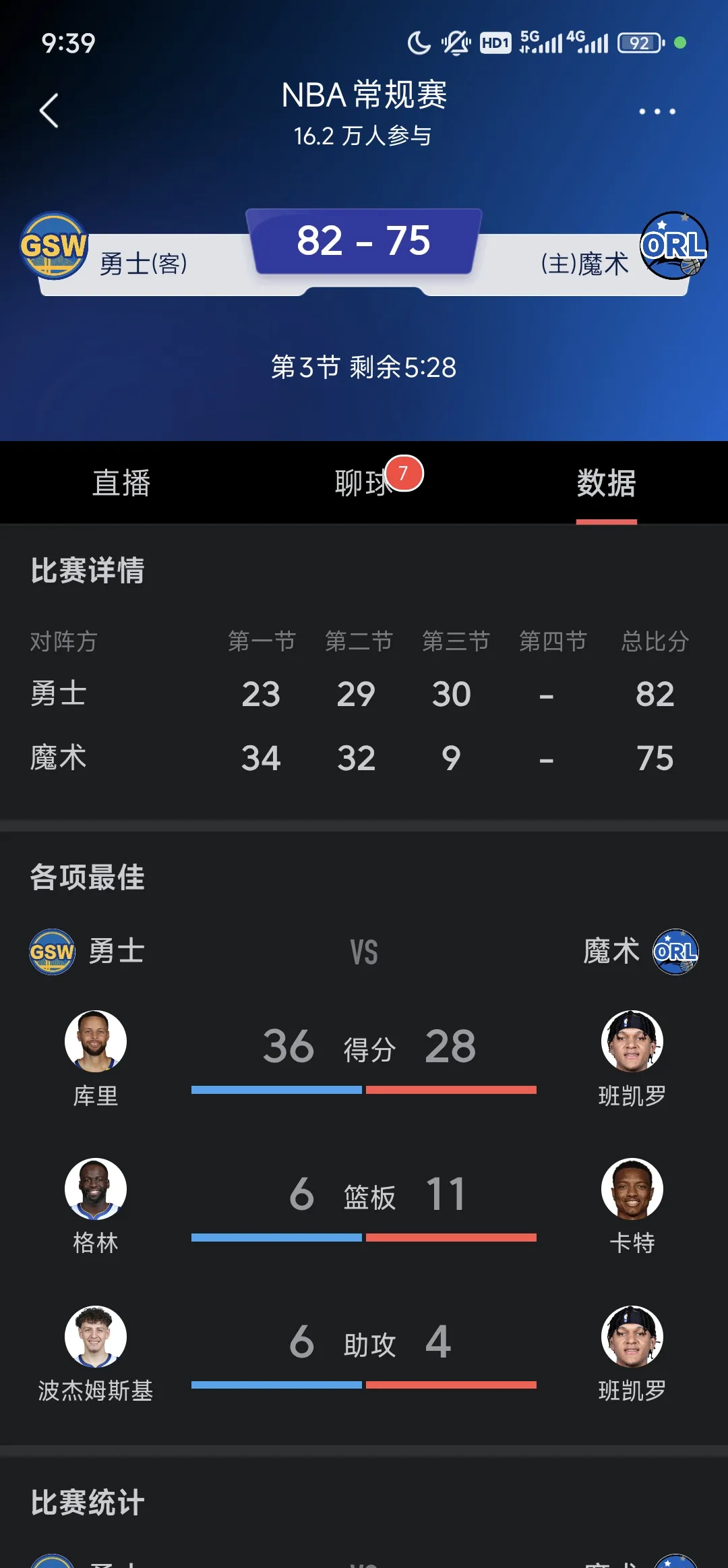Open the three-dot overflow menu

coord(657,111)
